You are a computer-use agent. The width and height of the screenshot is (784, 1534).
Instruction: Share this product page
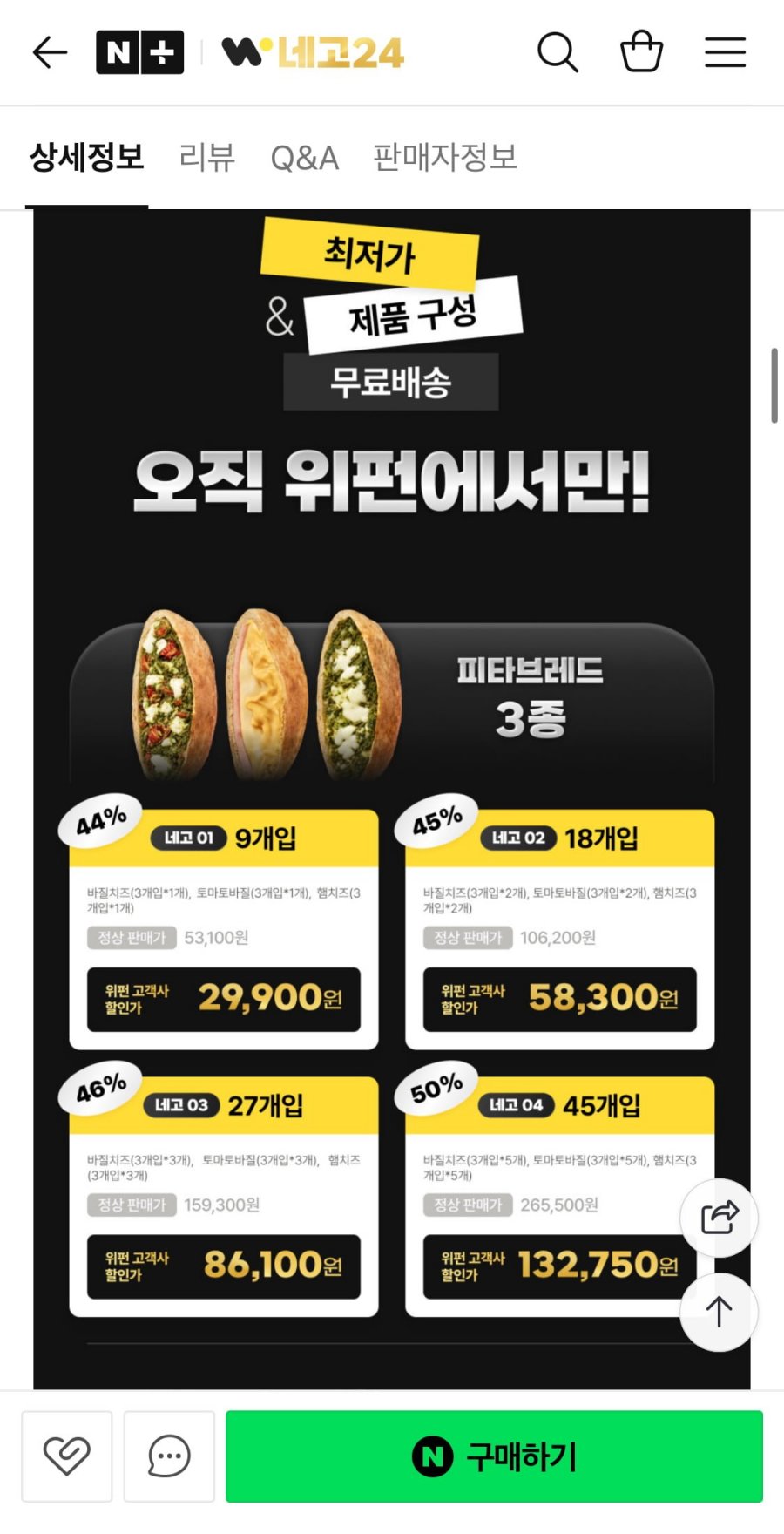pos(719,1218)
